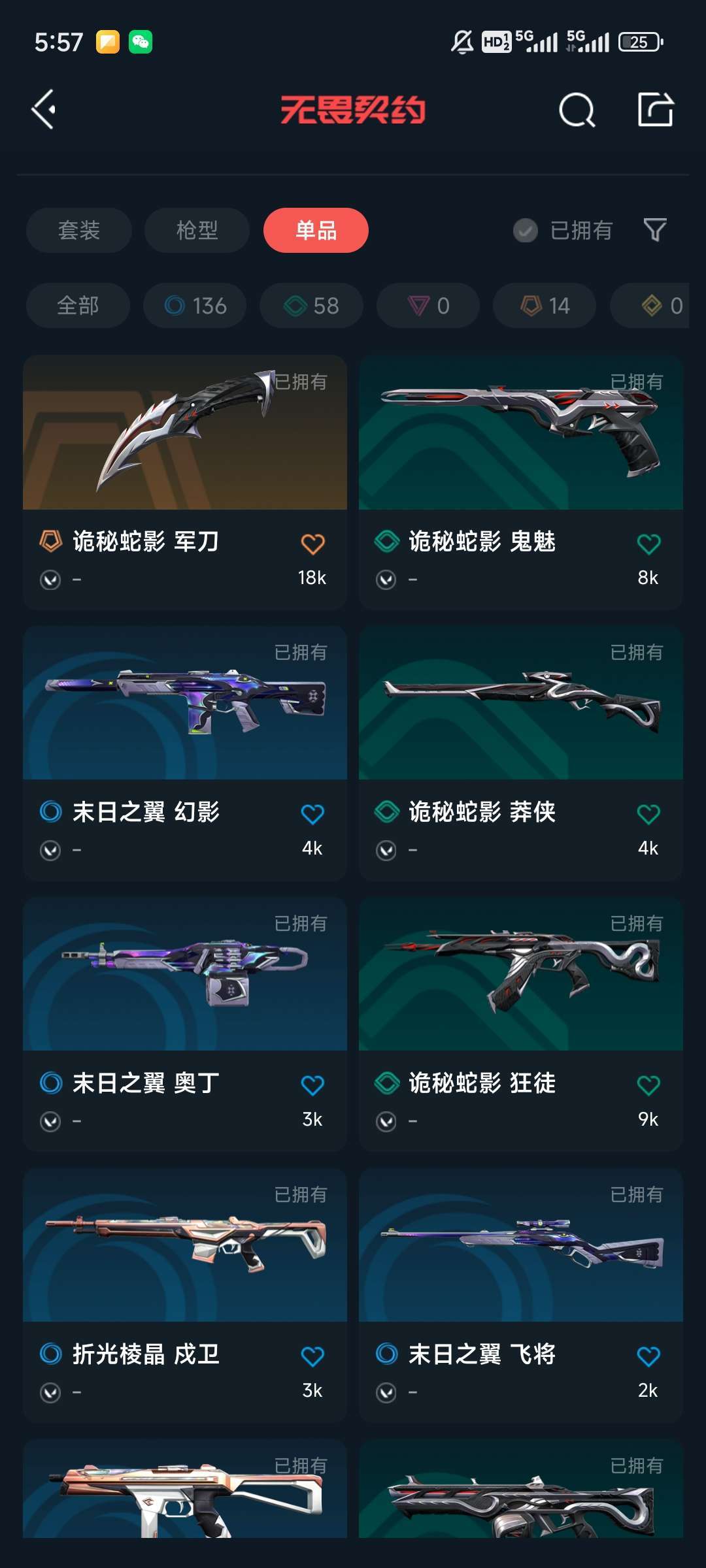Filter by the blue 136 rarity chip

click(x=195, y=305)
